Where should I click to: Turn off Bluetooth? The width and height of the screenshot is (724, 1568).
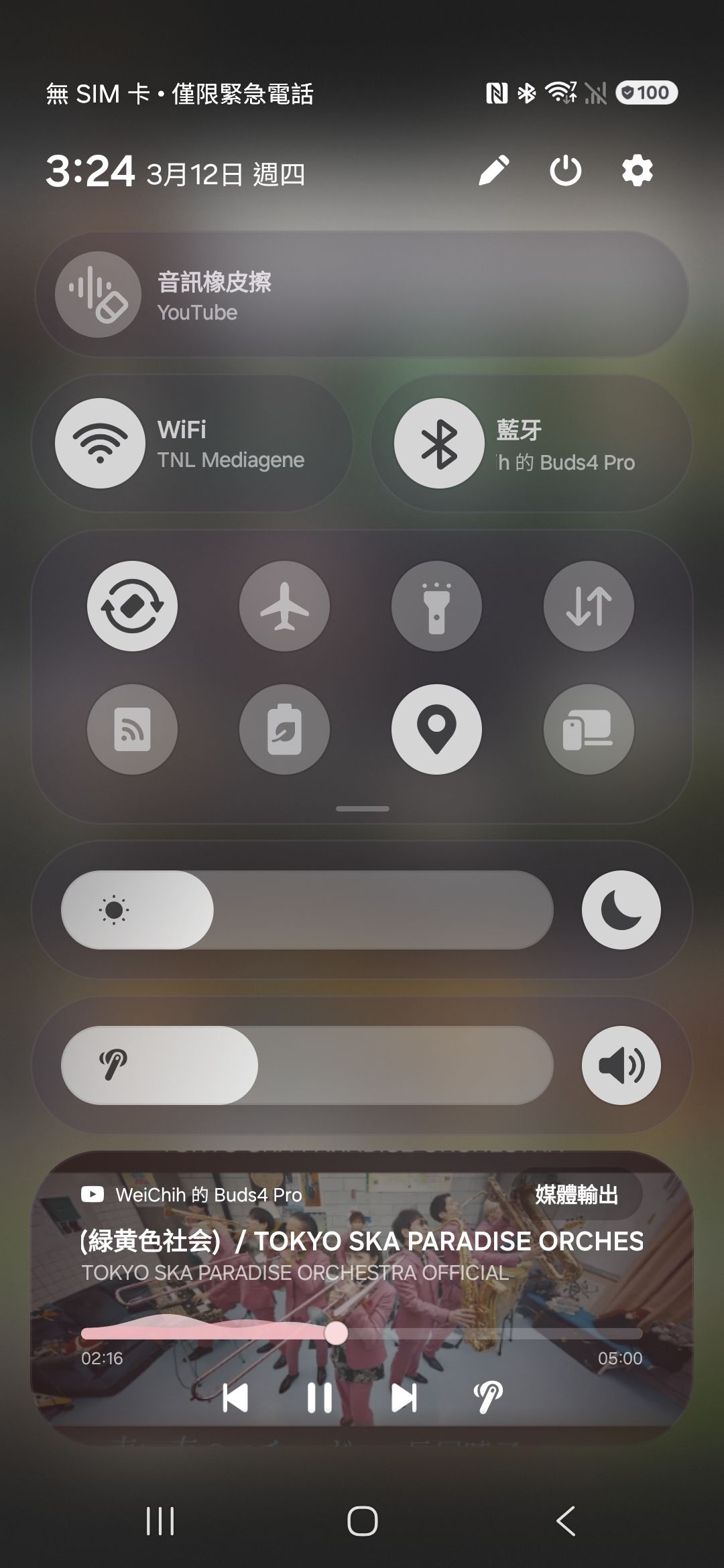439,444
